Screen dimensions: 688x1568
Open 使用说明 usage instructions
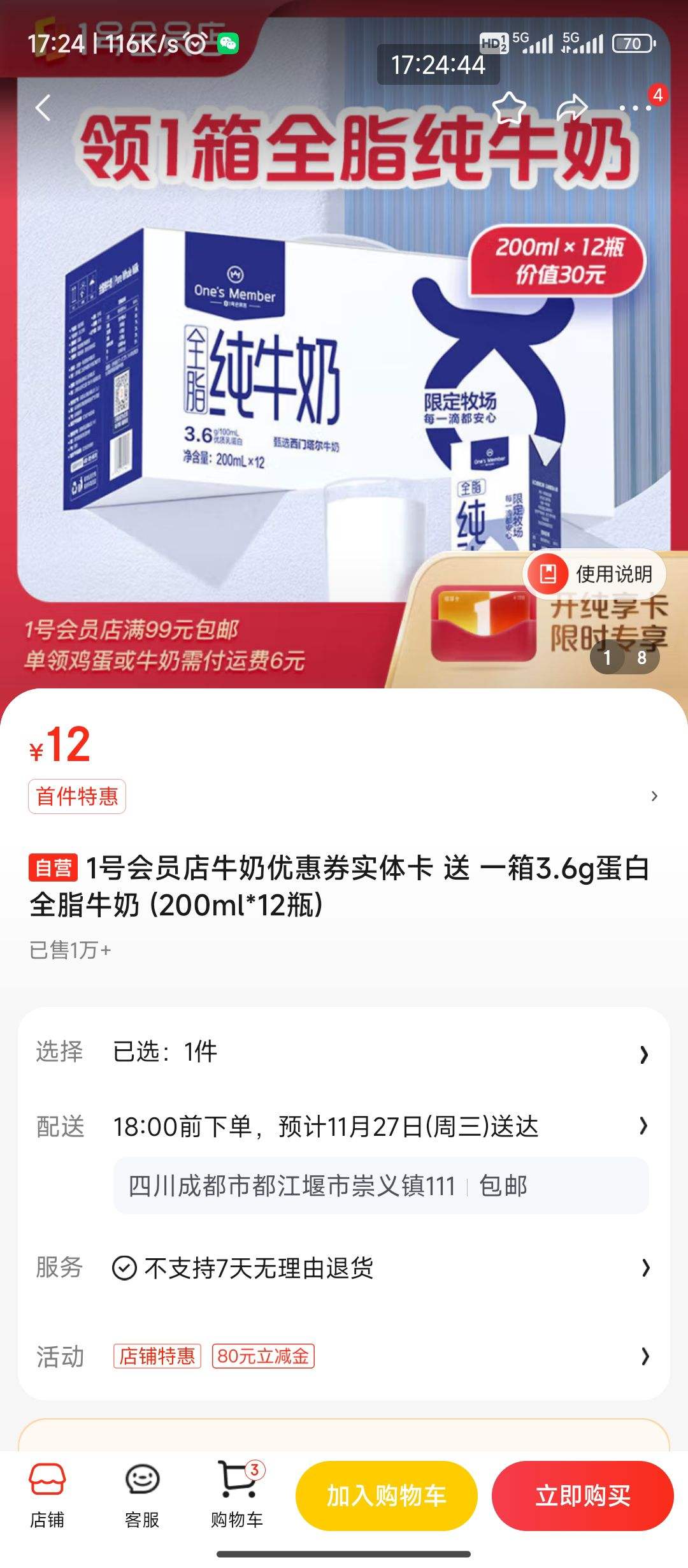click(595, 574)
